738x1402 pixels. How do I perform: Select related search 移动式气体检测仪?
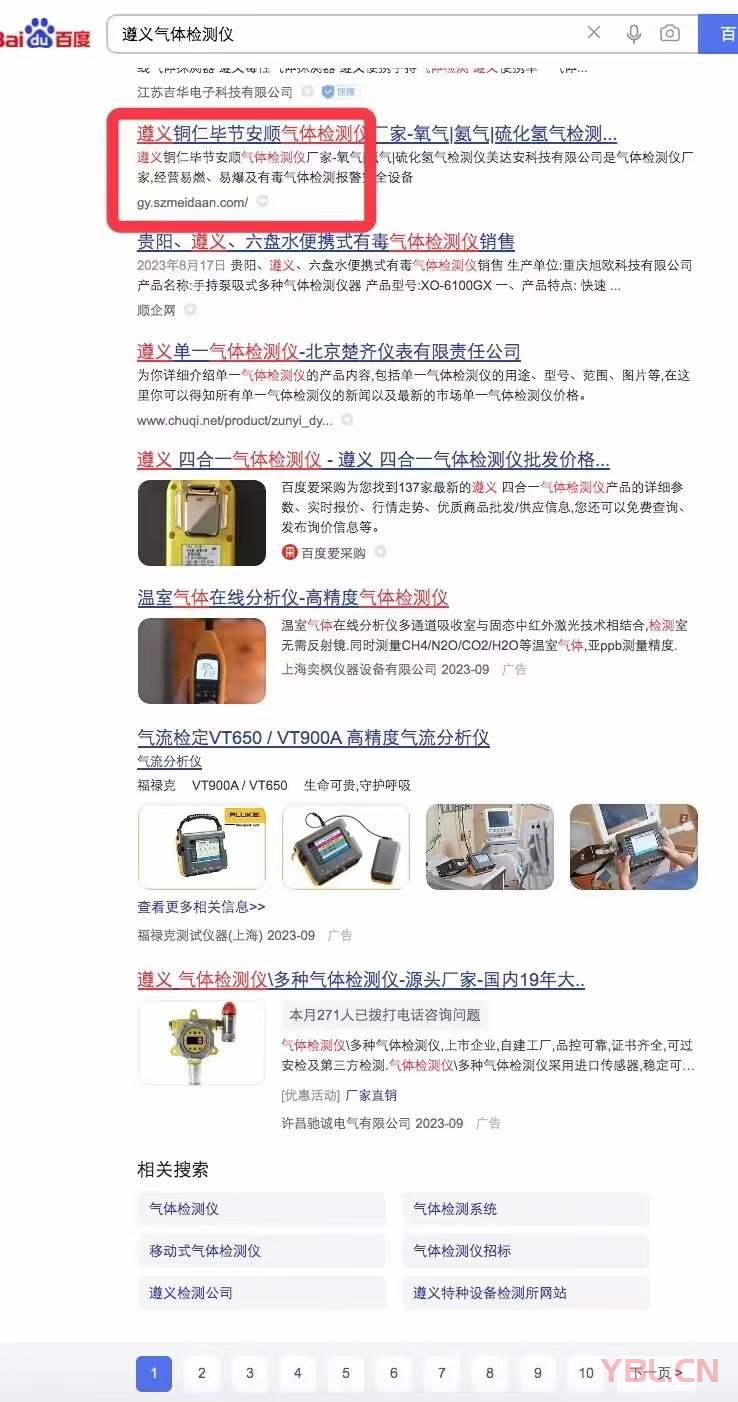[205, 1251]
